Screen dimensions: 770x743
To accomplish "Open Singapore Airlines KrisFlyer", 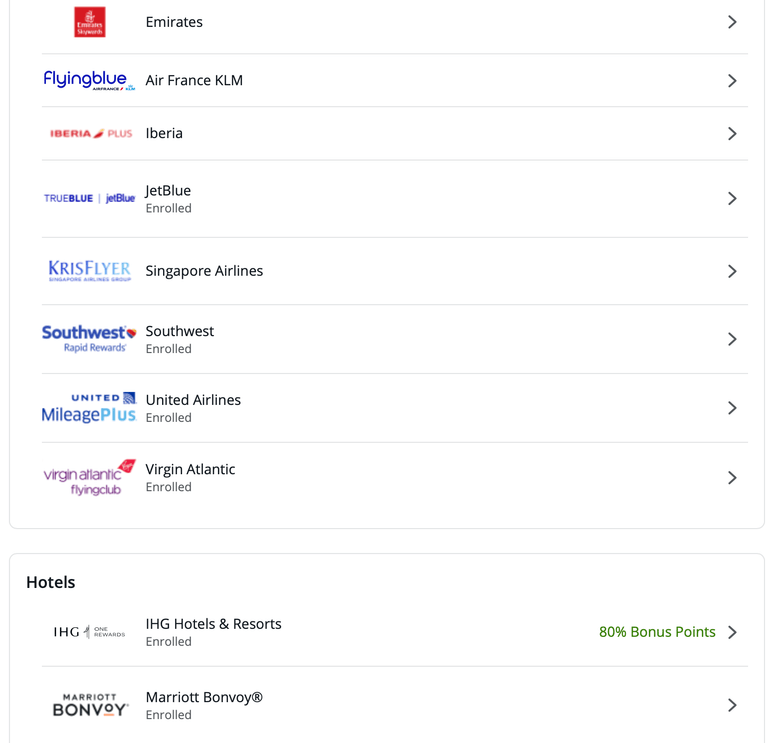I will tap(394, 271).
